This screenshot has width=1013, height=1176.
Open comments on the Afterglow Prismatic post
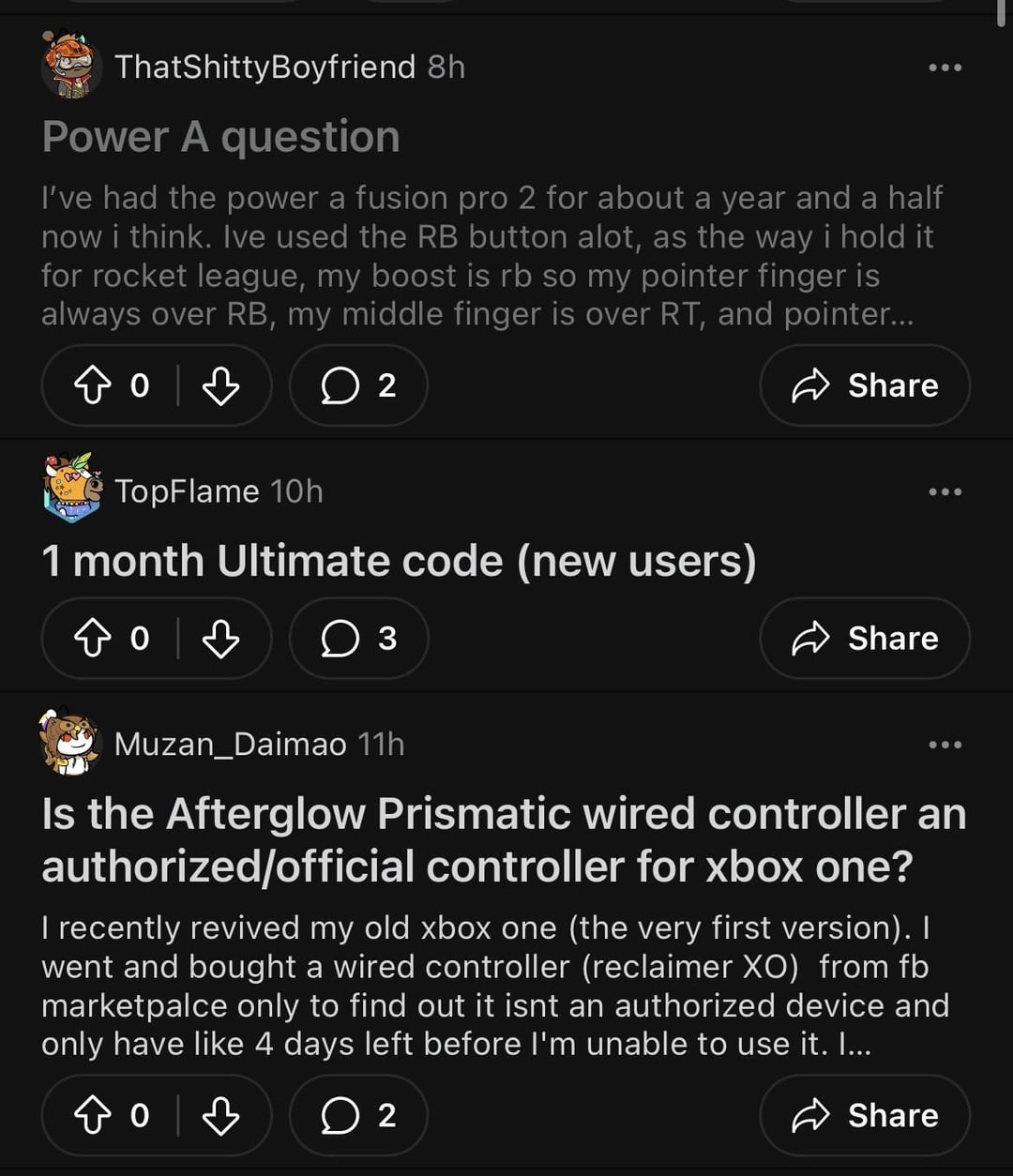pyautogui.click(x=358, y=1115)
